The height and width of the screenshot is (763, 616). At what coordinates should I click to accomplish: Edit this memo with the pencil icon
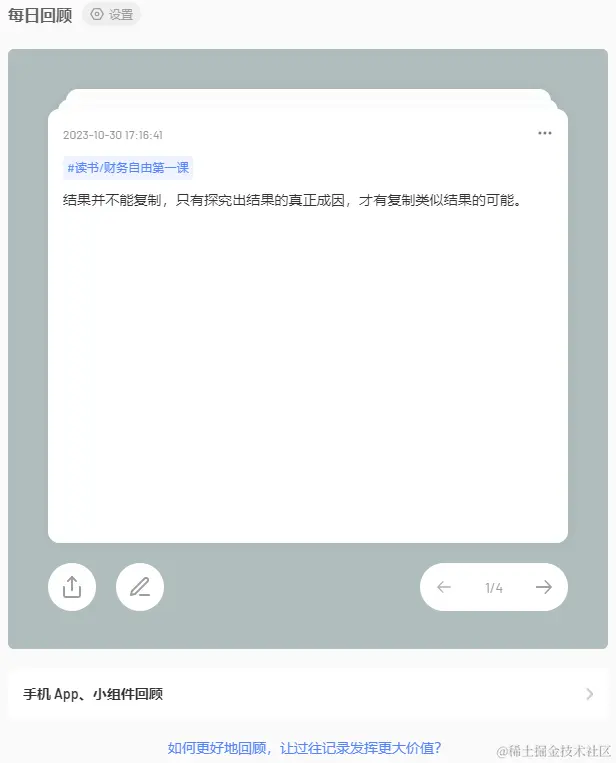pyautogui.click(x=140, y=587)
